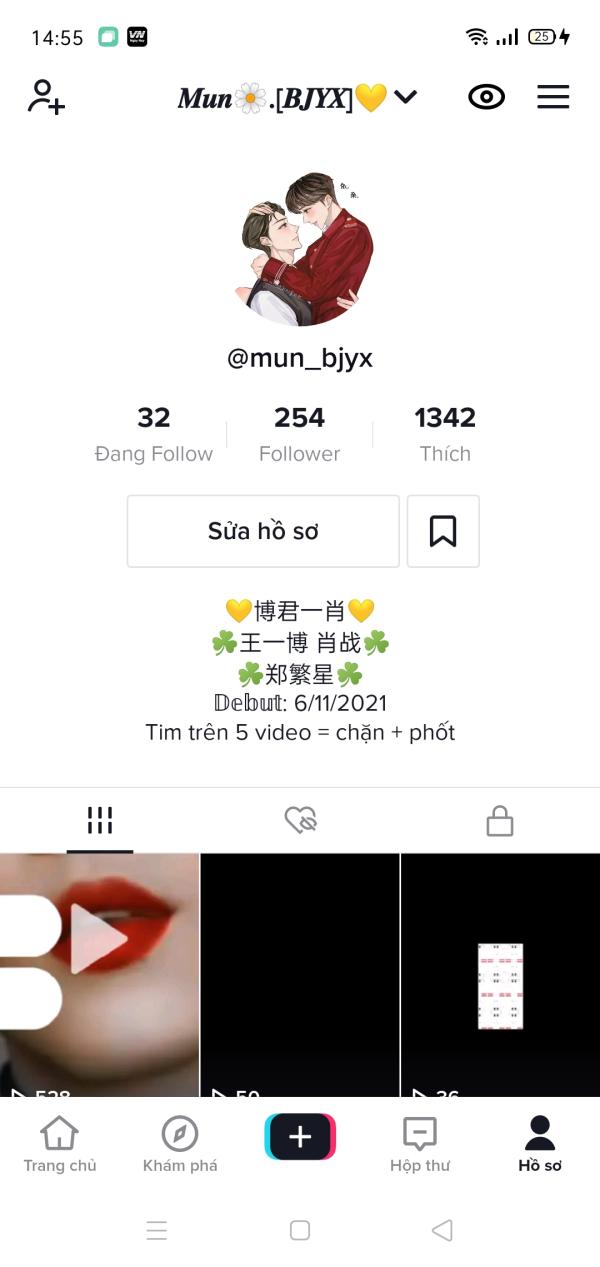Image resolution: width=600 pixels, height=1267 pixels.
Task: Open saved bookmarks next to Sửa hồ sơ
Action: click(x=443, y=531)
